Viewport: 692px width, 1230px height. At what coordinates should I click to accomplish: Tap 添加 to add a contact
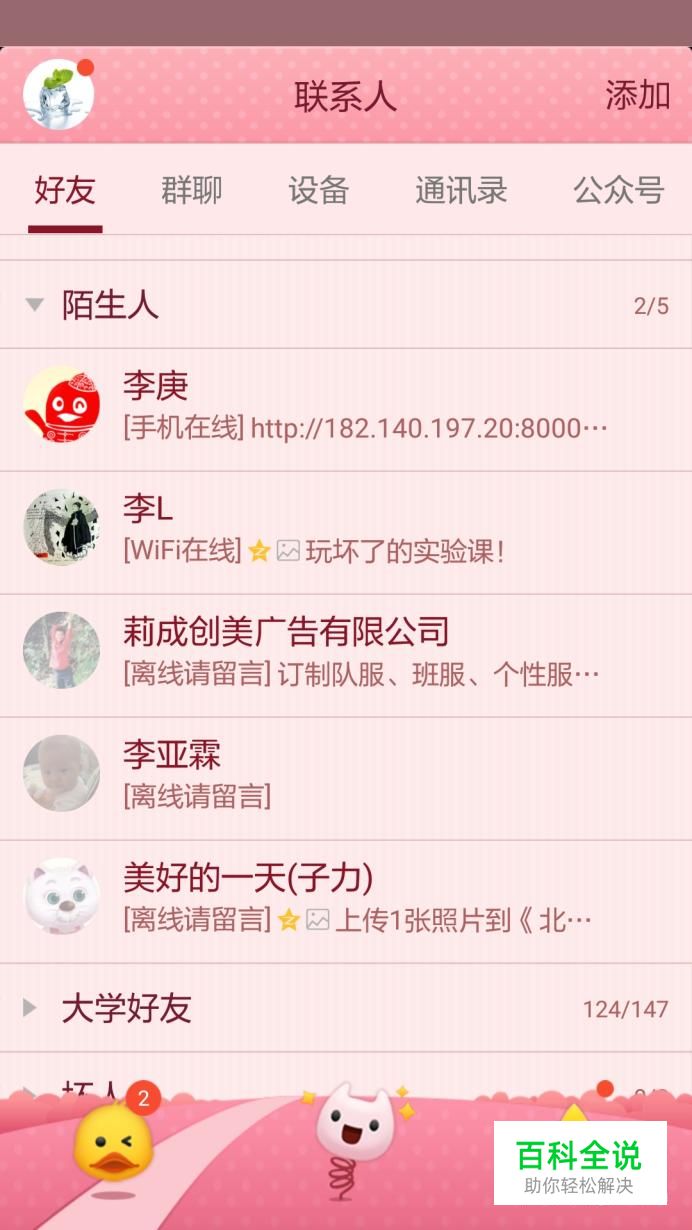[x=637, y=96]
